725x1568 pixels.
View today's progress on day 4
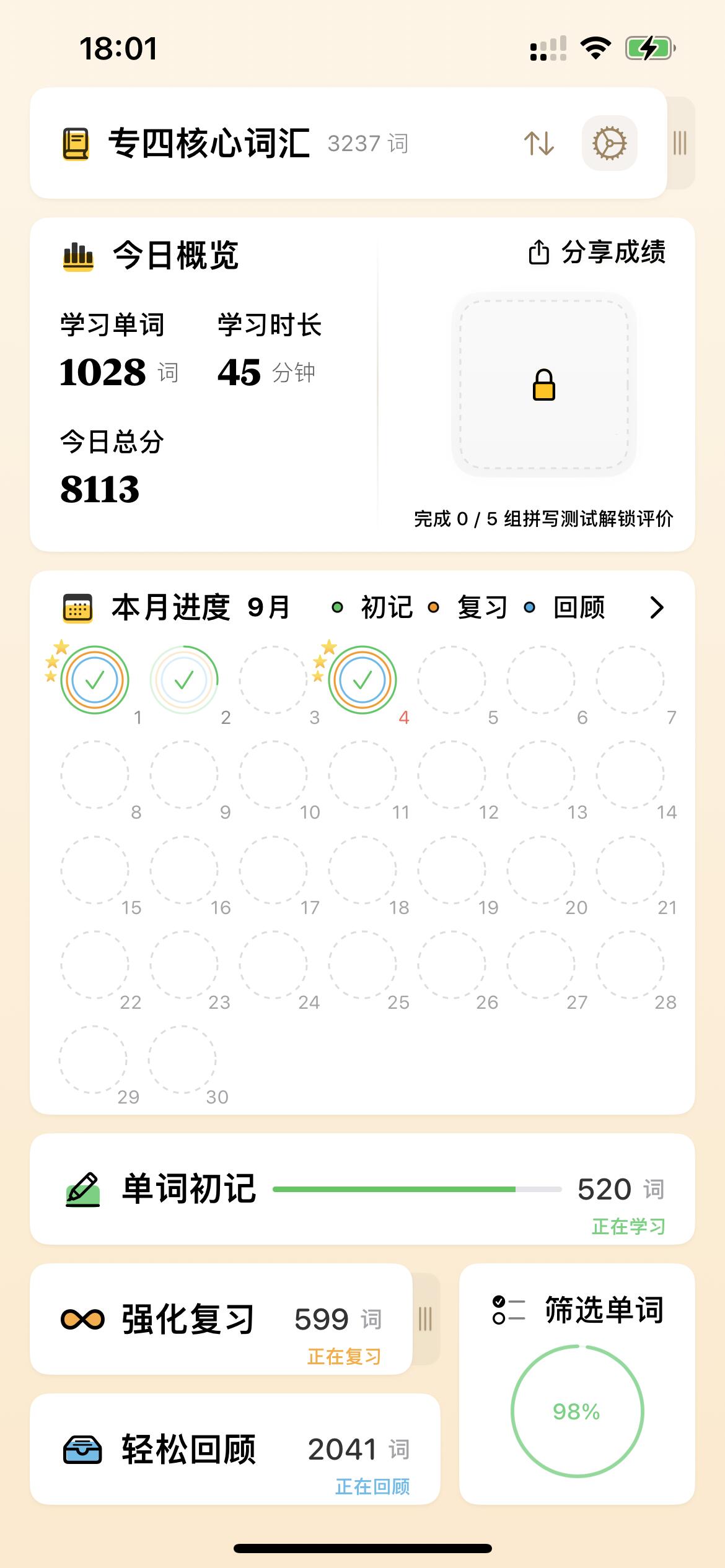[x=362, y=680]
